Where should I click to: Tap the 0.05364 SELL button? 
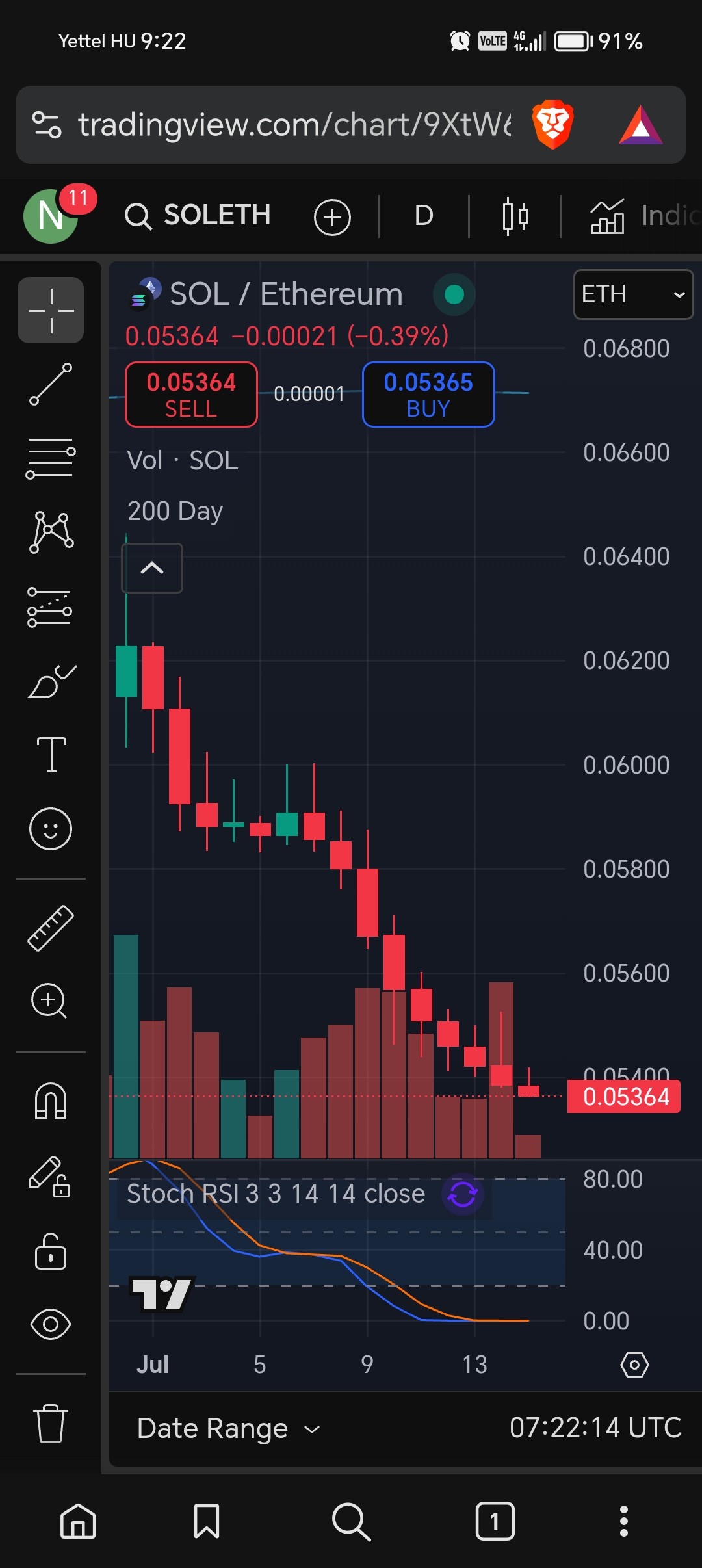click(191, 395)
